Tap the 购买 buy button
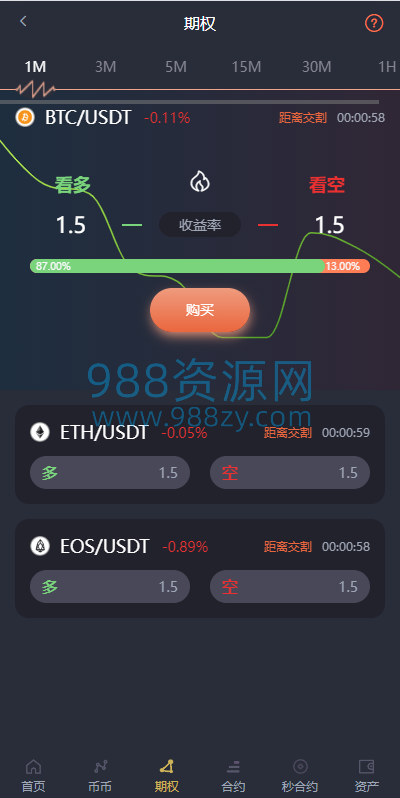This screenshot has width=400, height=798. [x=200, y=310]
